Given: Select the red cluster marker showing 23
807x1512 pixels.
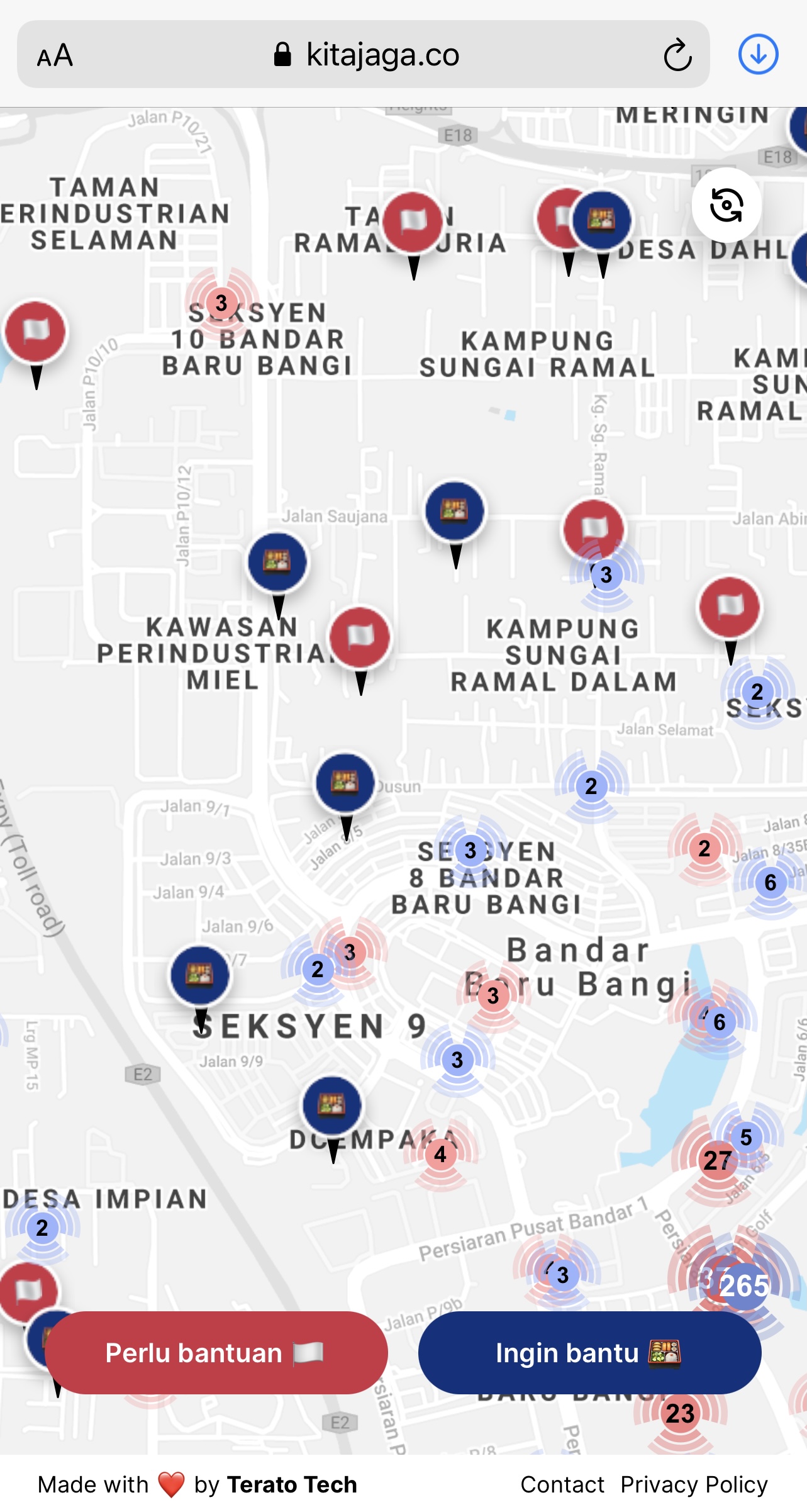Looking at the screenshot, I should (680, 1413).
